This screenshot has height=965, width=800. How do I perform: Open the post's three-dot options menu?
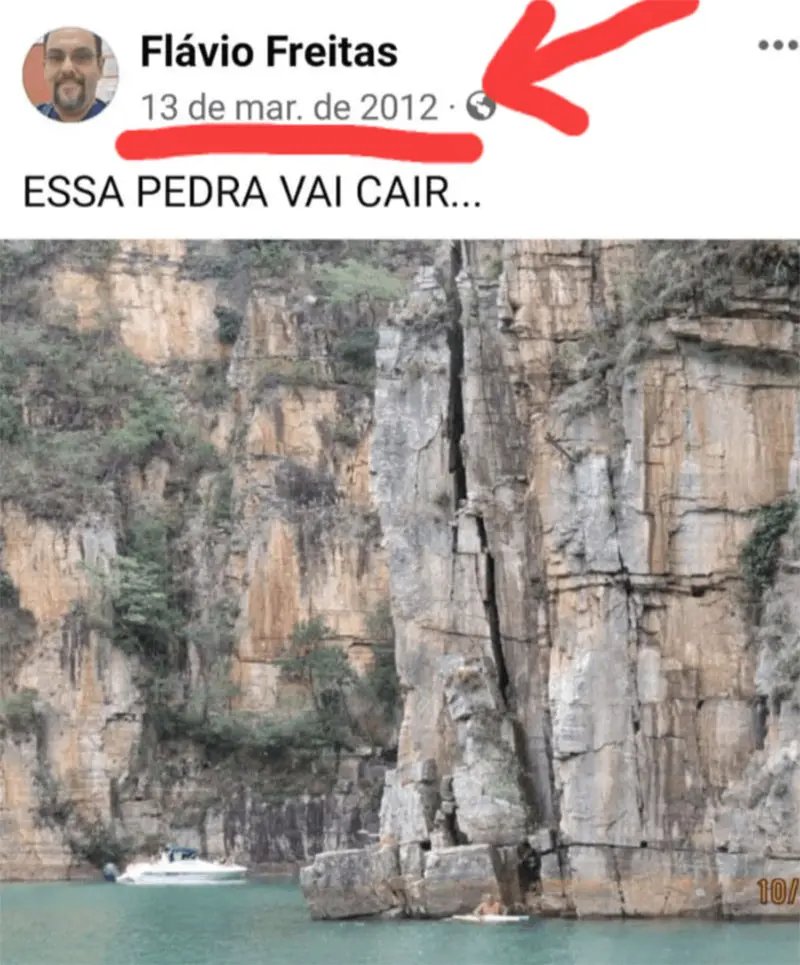(x=776, y=45)
